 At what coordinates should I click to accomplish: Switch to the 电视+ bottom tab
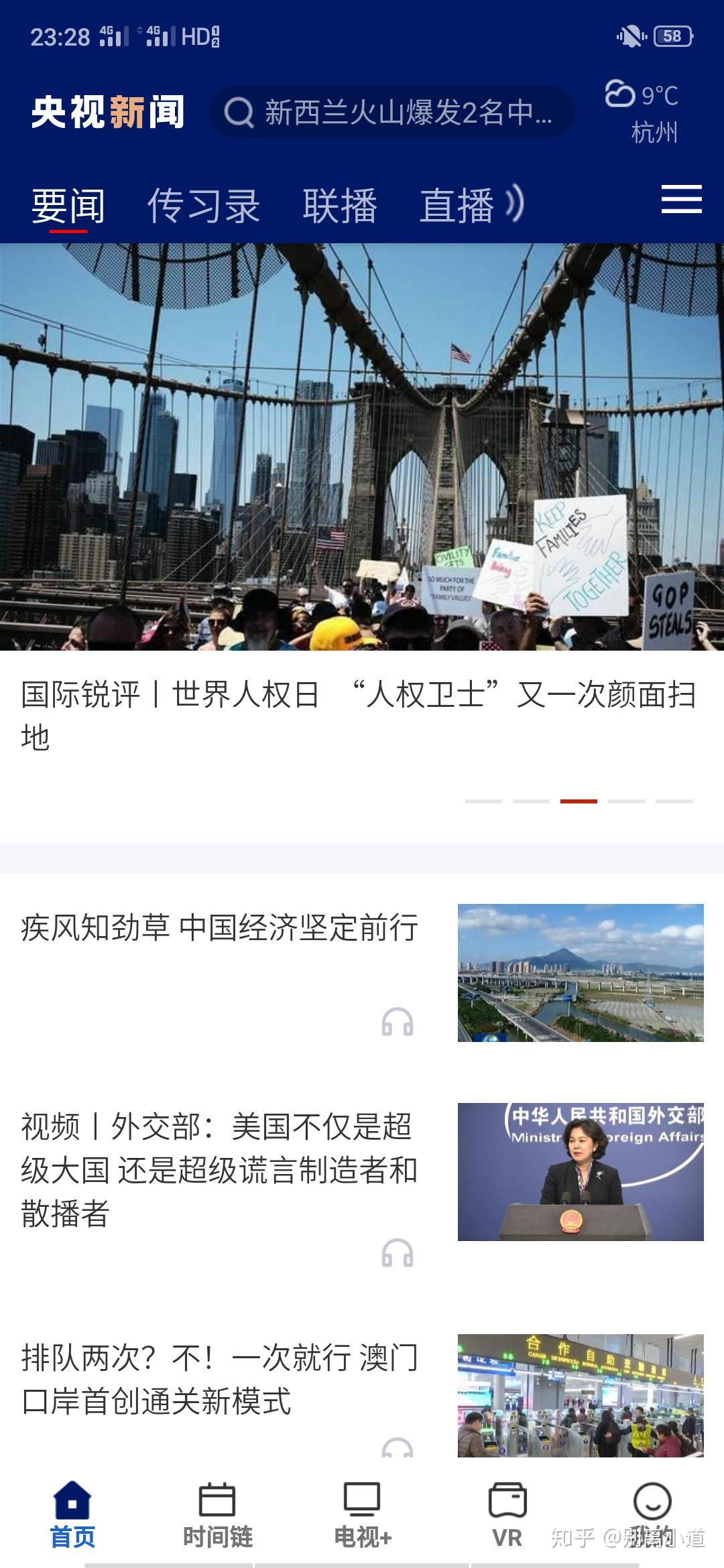point(362,1516)
